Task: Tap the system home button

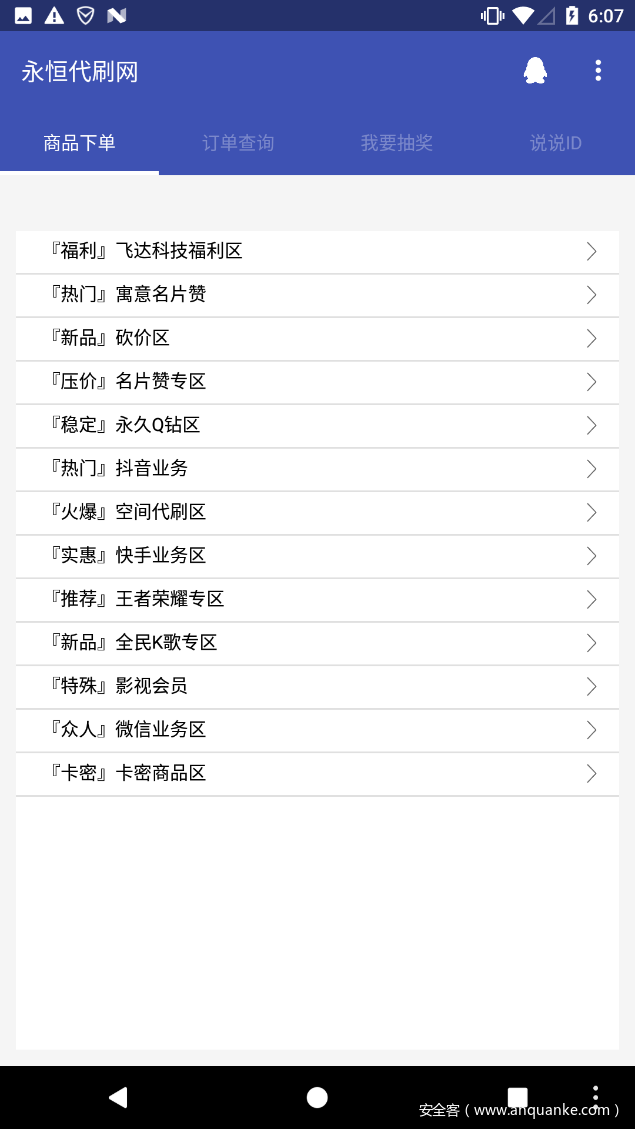Action: (317, 1097)
